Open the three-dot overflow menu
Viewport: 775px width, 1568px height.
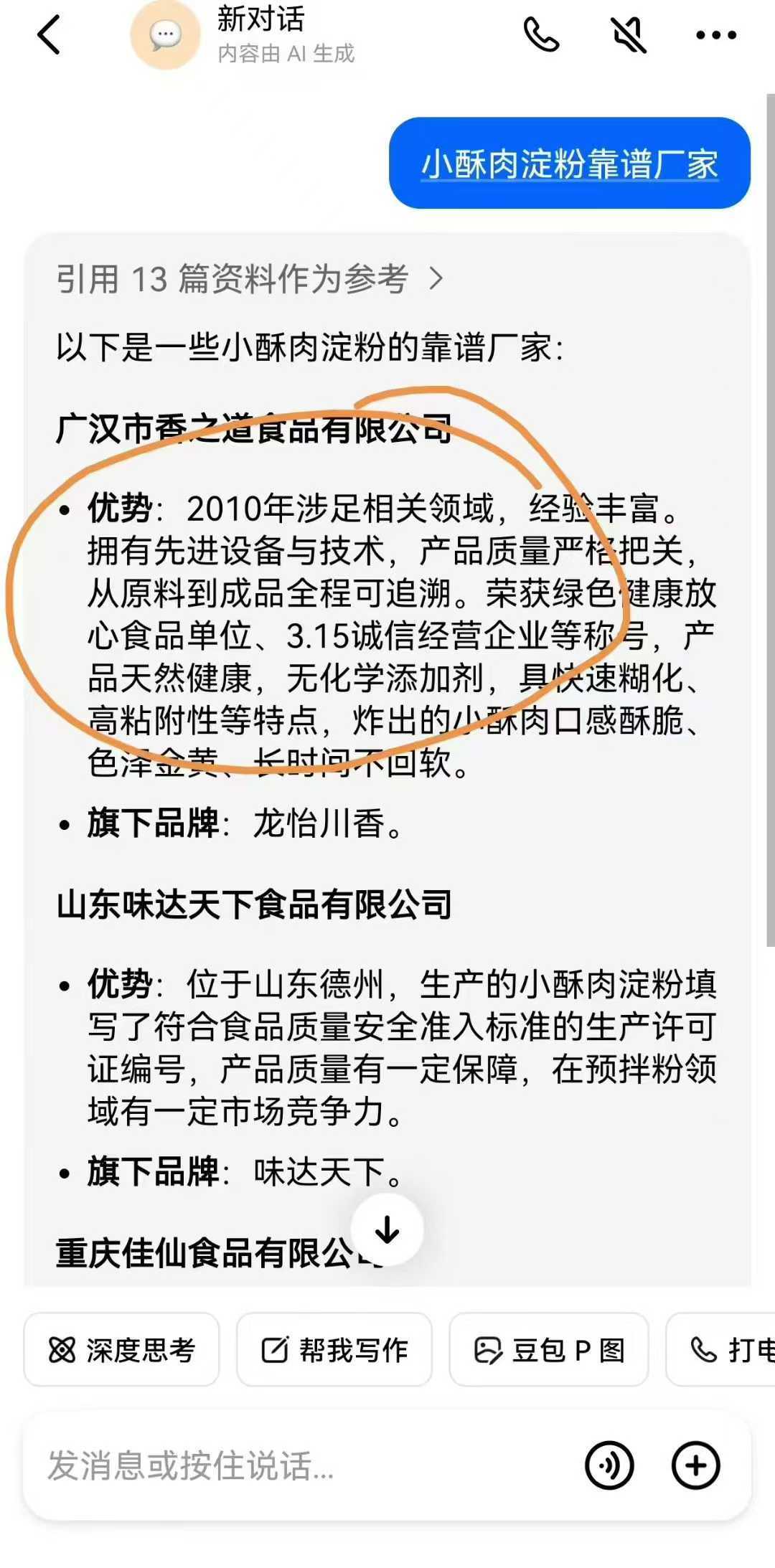click(715, 35)
